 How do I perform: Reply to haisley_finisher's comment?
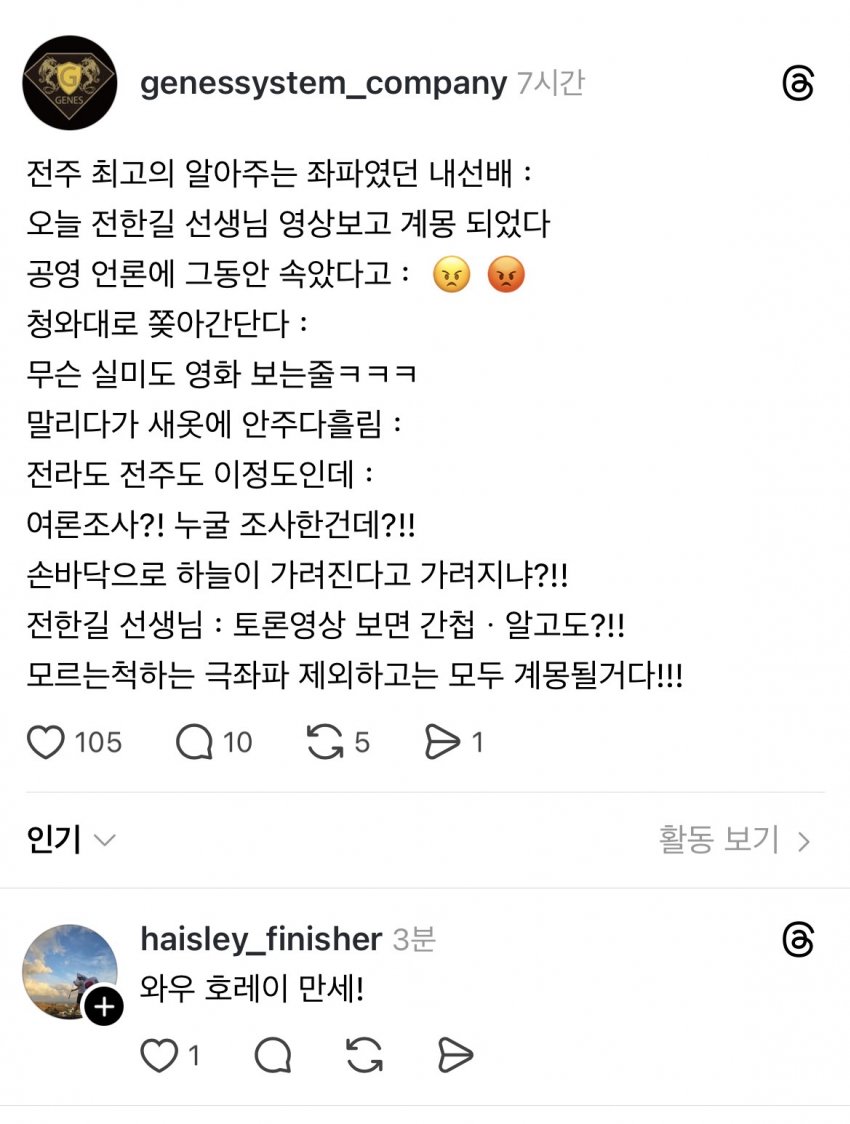pos(273,1055)
